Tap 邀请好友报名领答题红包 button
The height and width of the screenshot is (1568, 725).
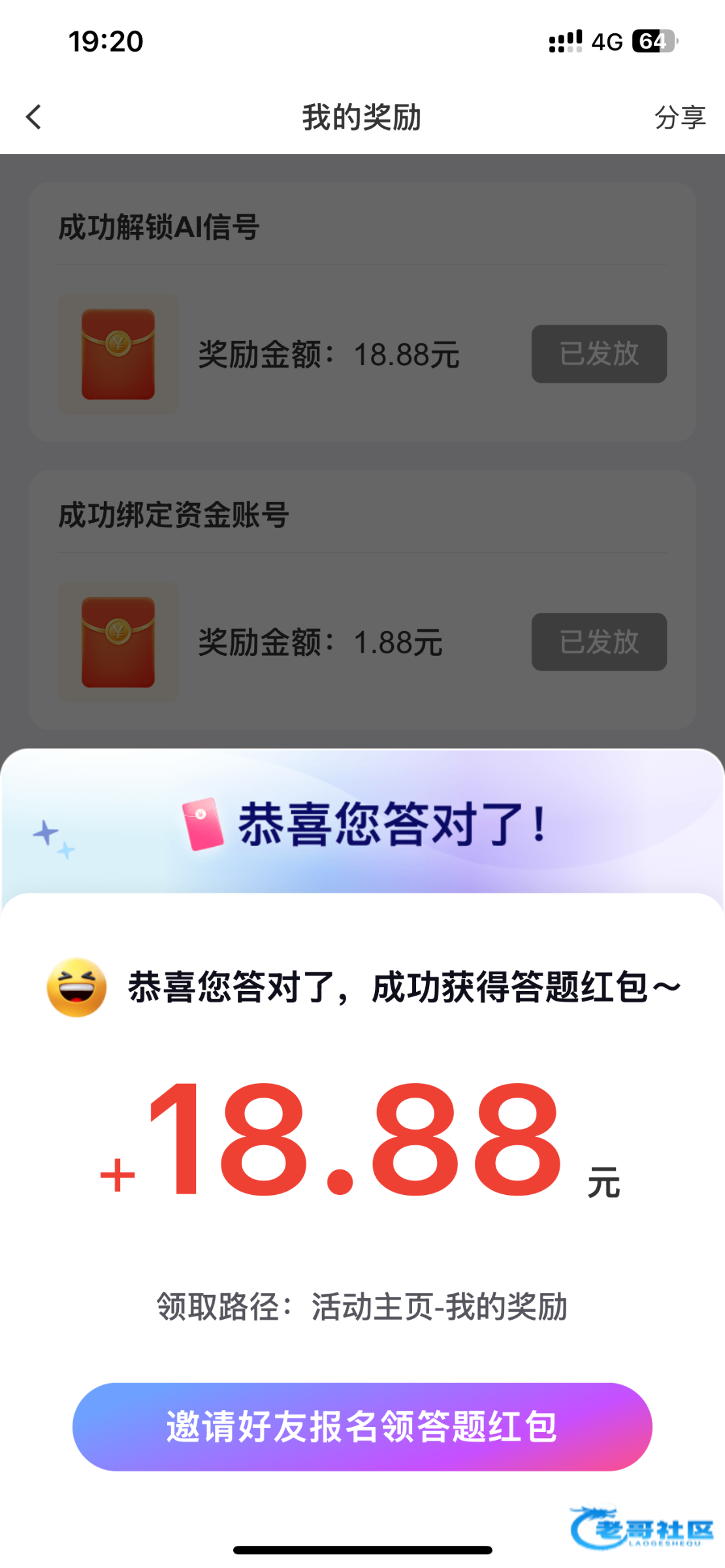(x=362, y=1426)
